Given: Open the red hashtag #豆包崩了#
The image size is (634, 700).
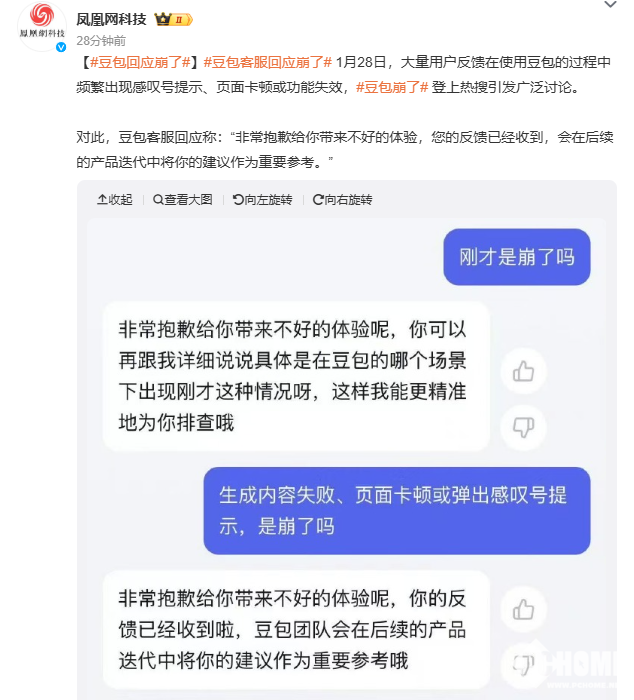Looking at the screenshot, I should coord(392,86).
